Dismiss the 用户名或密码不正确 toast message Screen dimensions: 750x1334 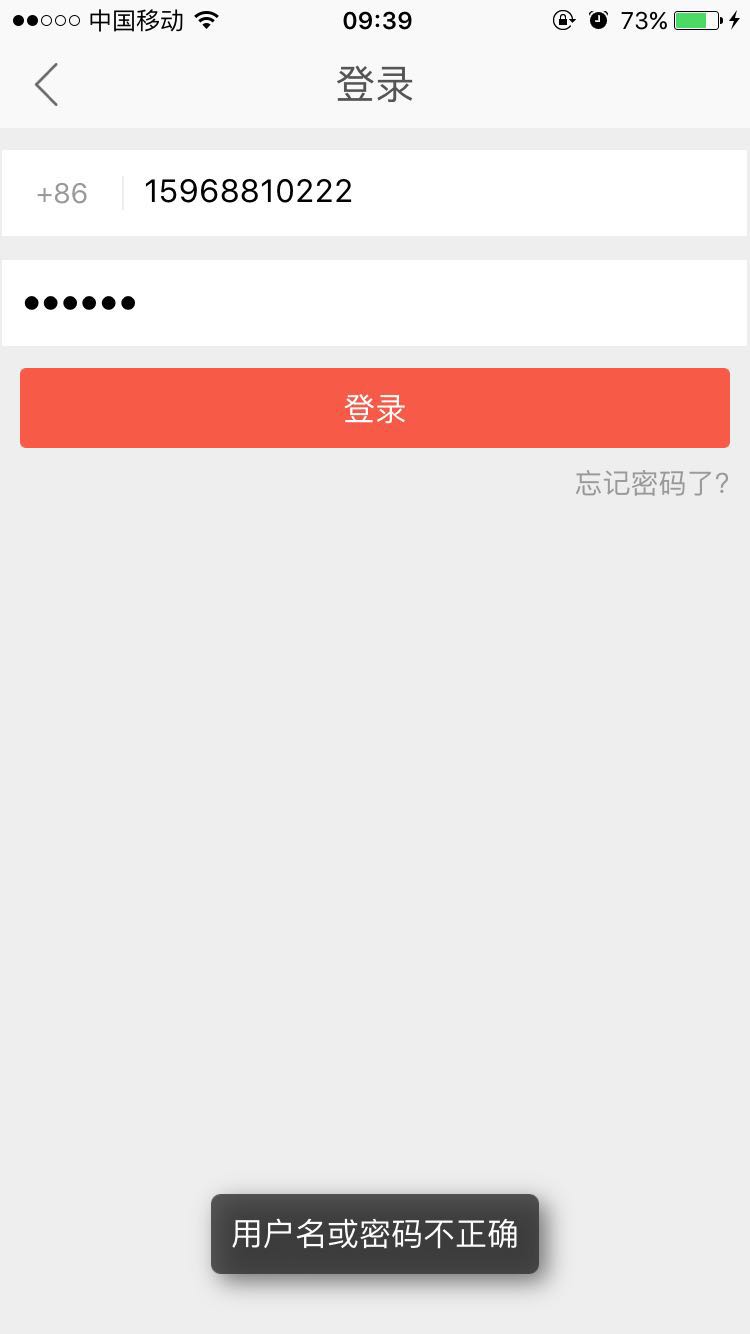[374, 1234]
